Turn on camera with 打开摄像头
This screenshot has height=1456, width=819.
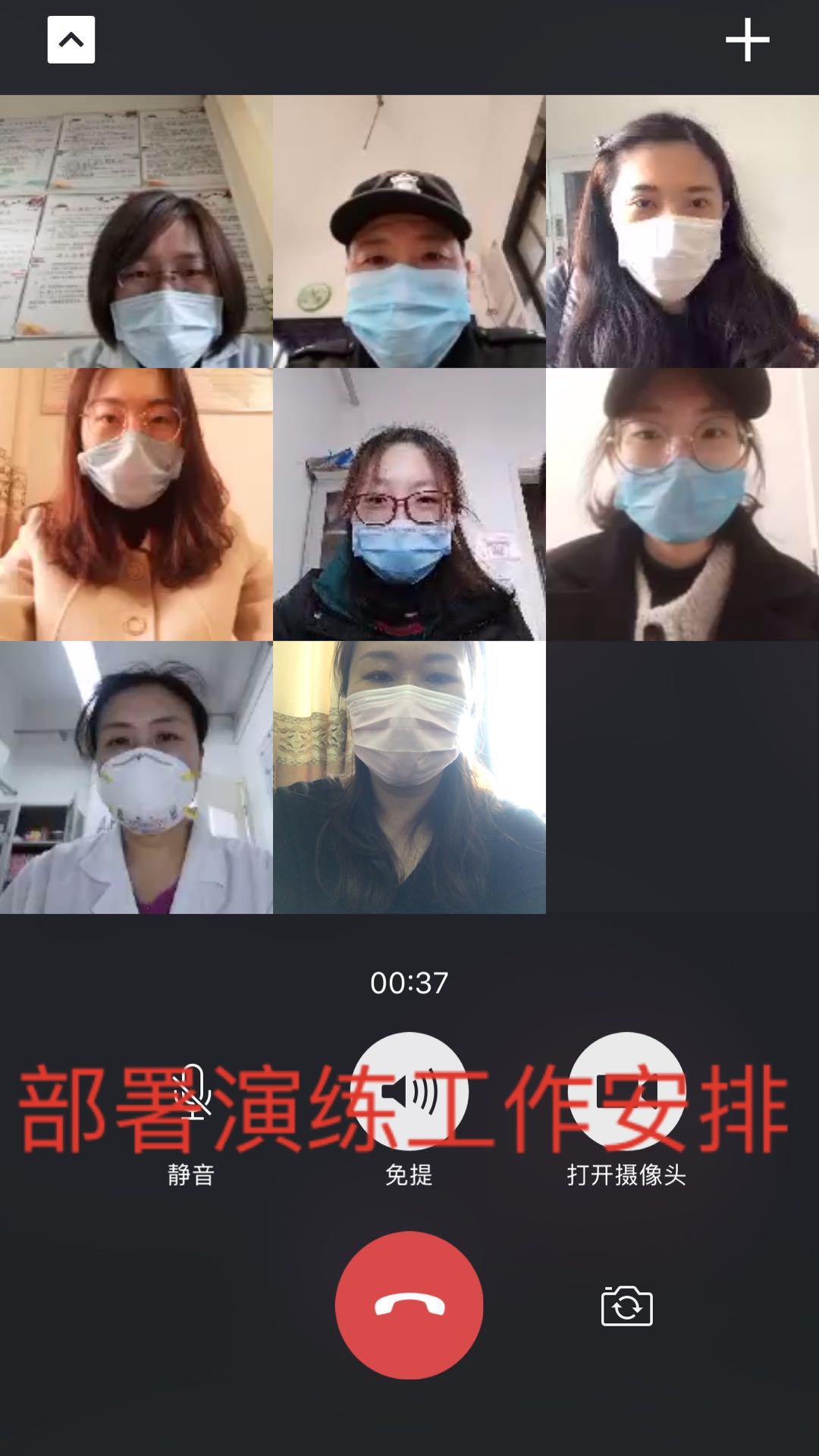coord(626,1092)
